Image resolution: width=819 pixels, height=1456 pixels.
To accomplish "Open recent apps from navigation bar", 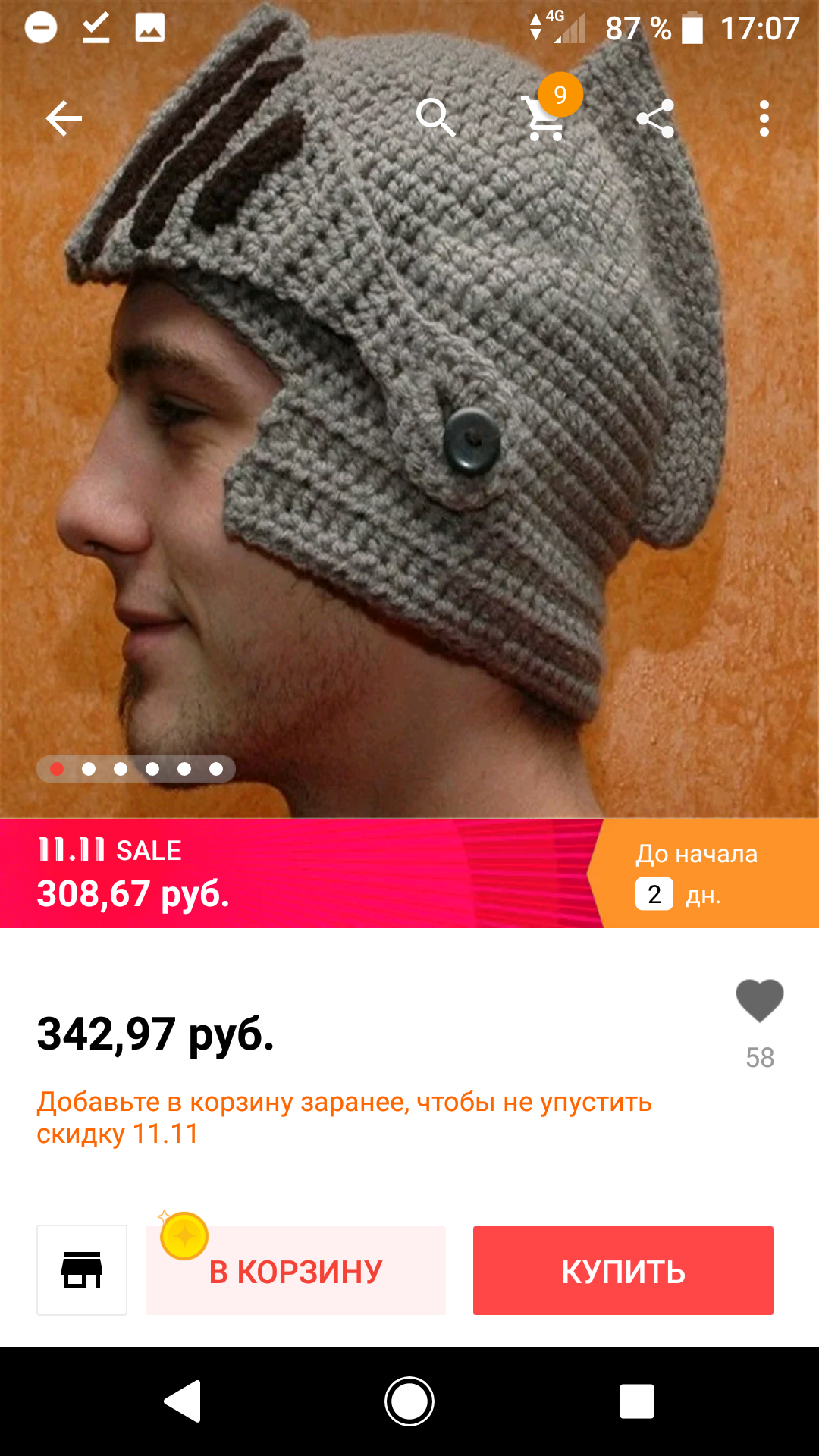I will pyautogui.click(x=636, y=1401).
